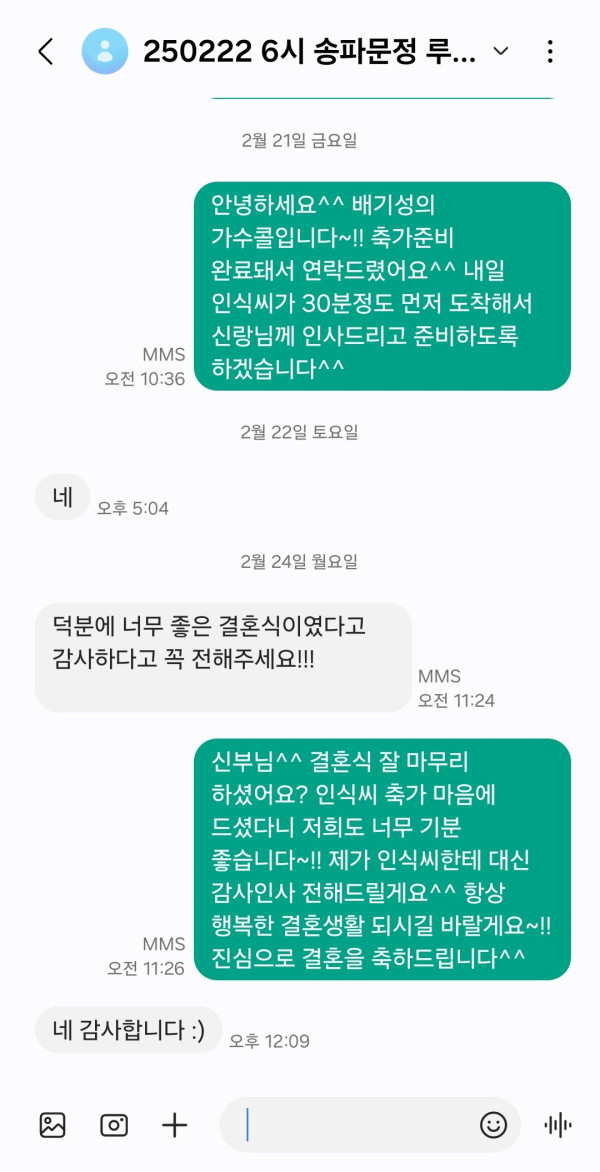600x1172 pixels.
Task: Expand the conversation title dropdown chevron
Action: [x=502, y=51]
